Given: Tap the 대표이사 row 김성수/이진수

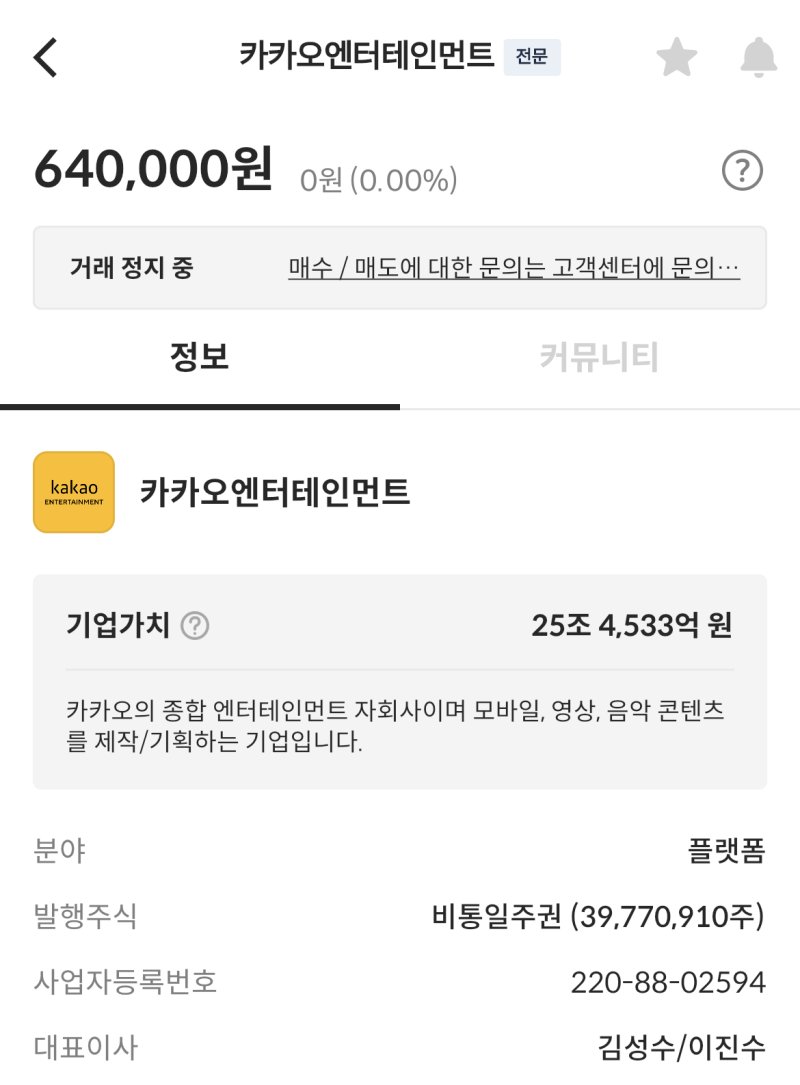Looking at the screenshot, I should click(x=400, y=1049).
